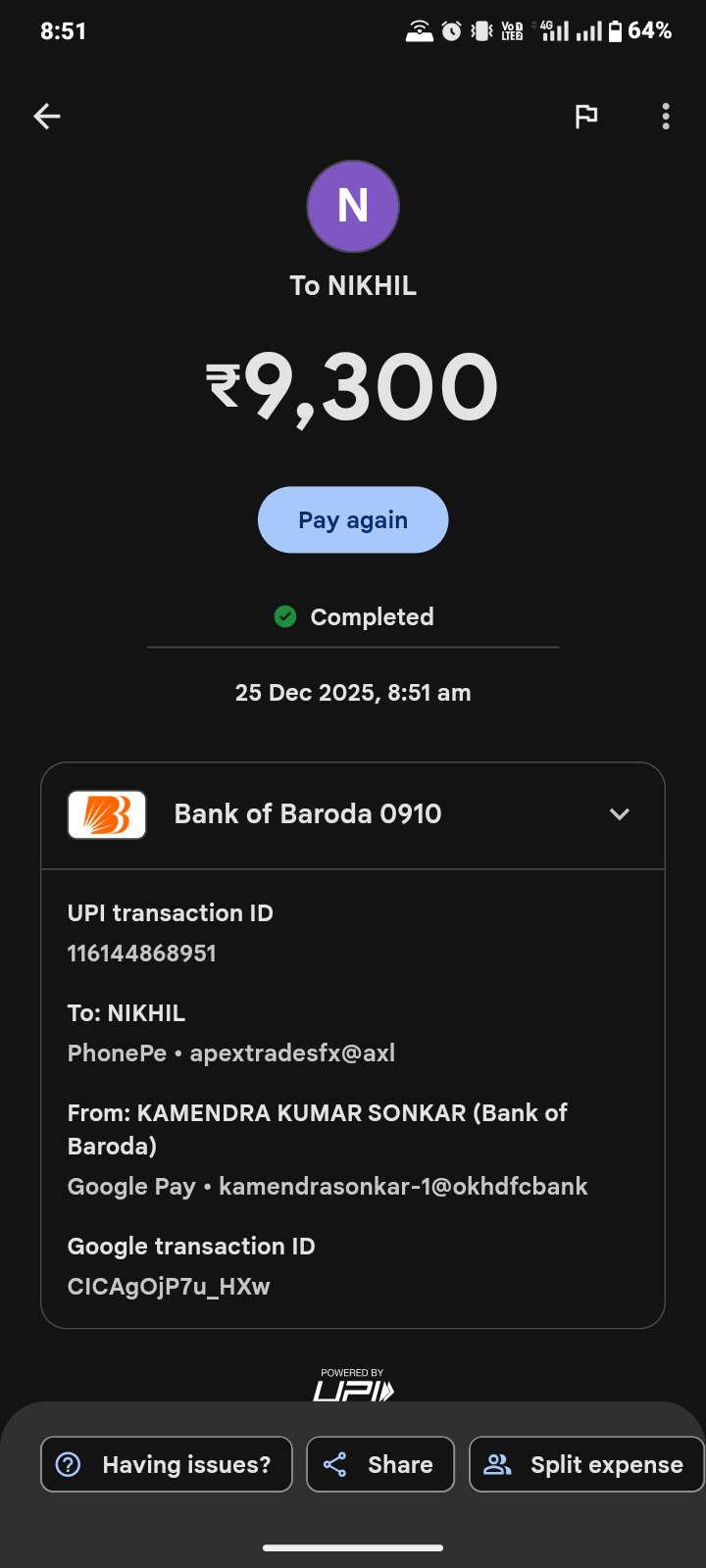Viewport: 706px width, 1568px height.
Task: Collapse the Bank of Baroda 0910 details
Action: (619, 814)
